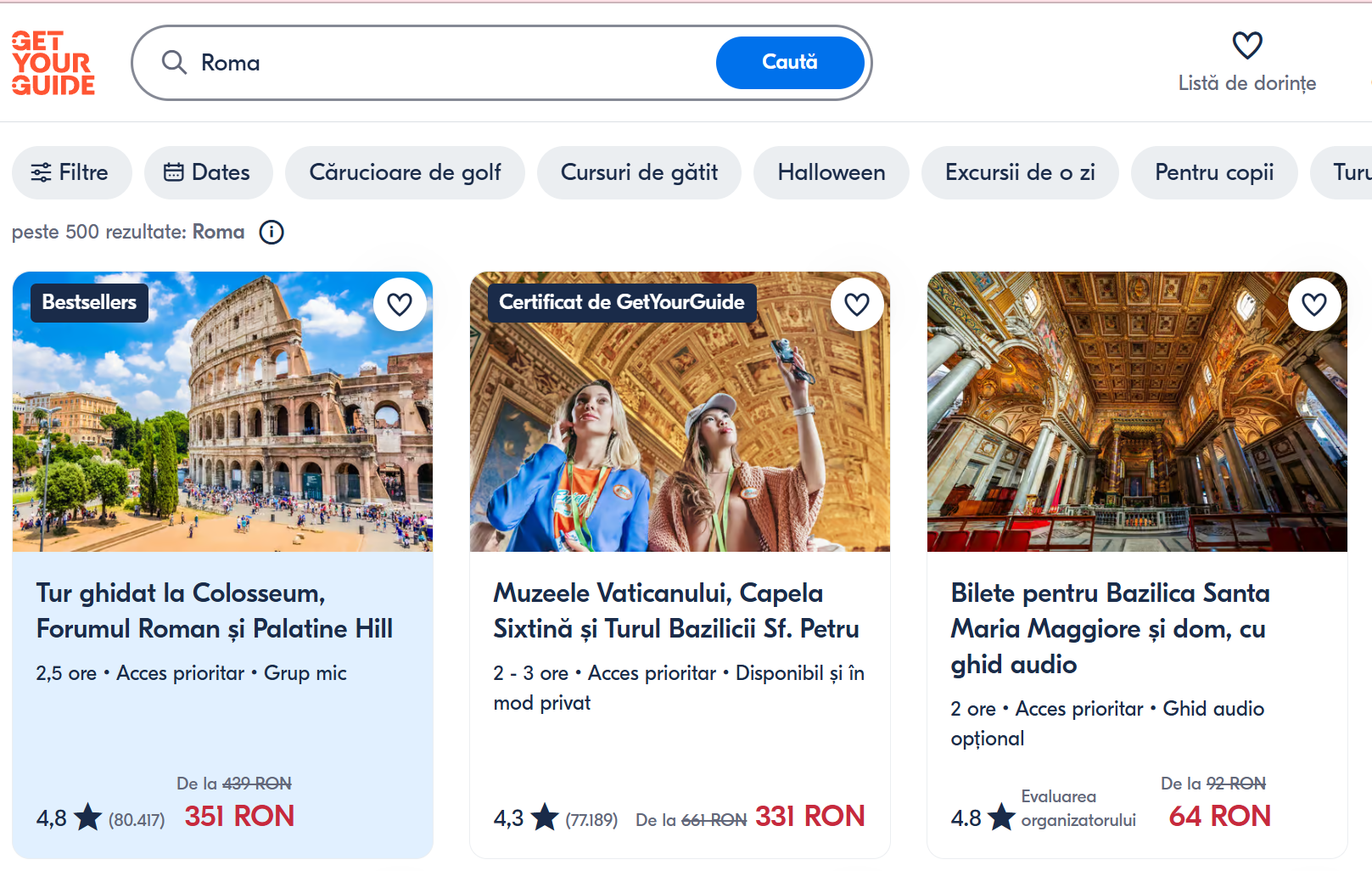Screen dimensions: 1372x871
Task: Select the Pentru copii chip
Action: 1213,172
